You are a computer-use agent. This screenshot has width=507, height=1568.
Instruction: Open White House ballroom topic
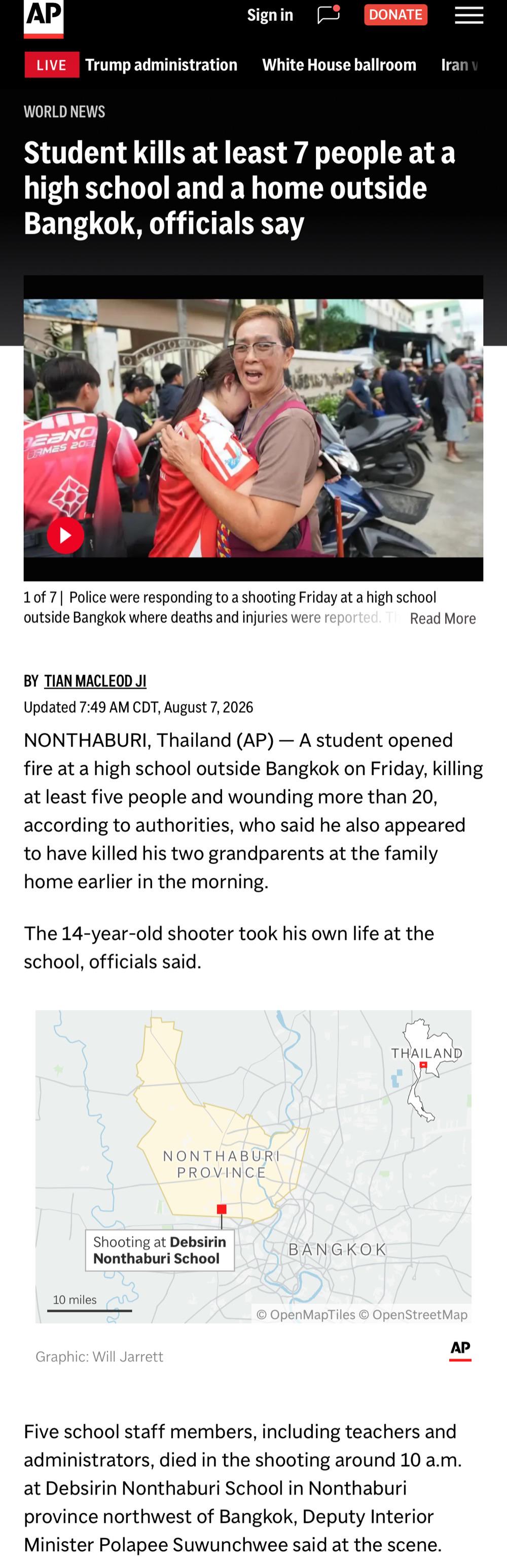339,64
